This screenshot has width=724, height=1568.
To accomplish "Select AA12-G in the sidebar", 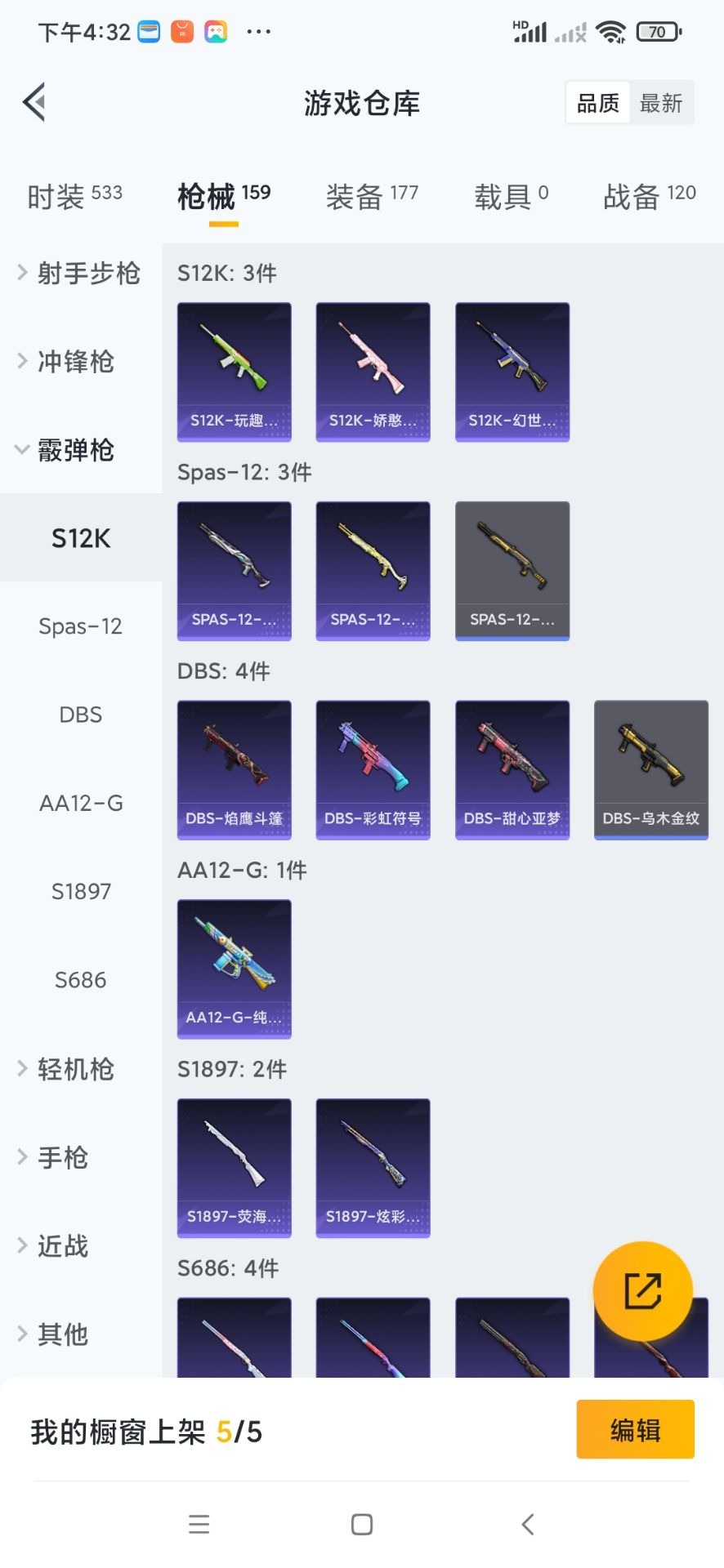I will click(80, 803).
